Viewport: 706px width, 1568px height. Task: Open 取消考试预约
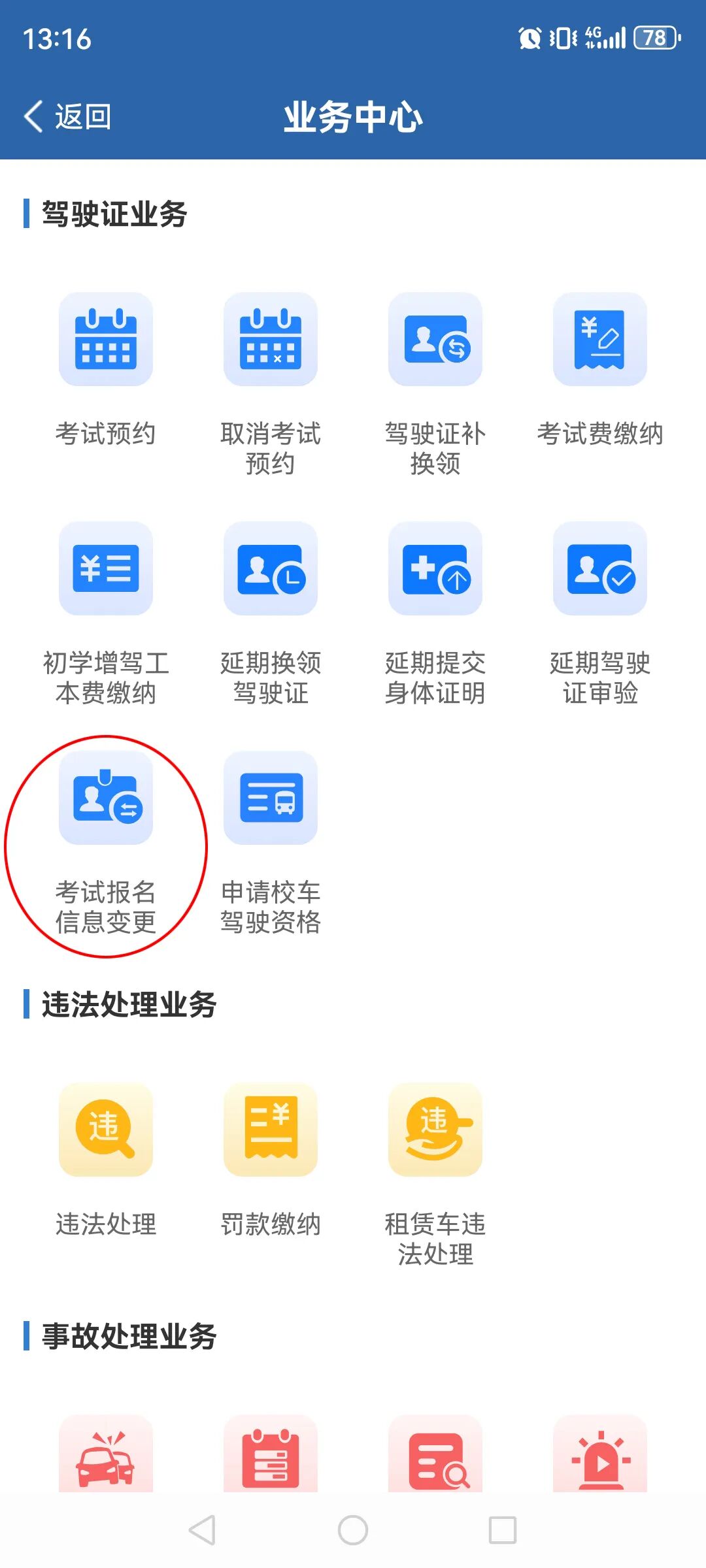point(271,340)
